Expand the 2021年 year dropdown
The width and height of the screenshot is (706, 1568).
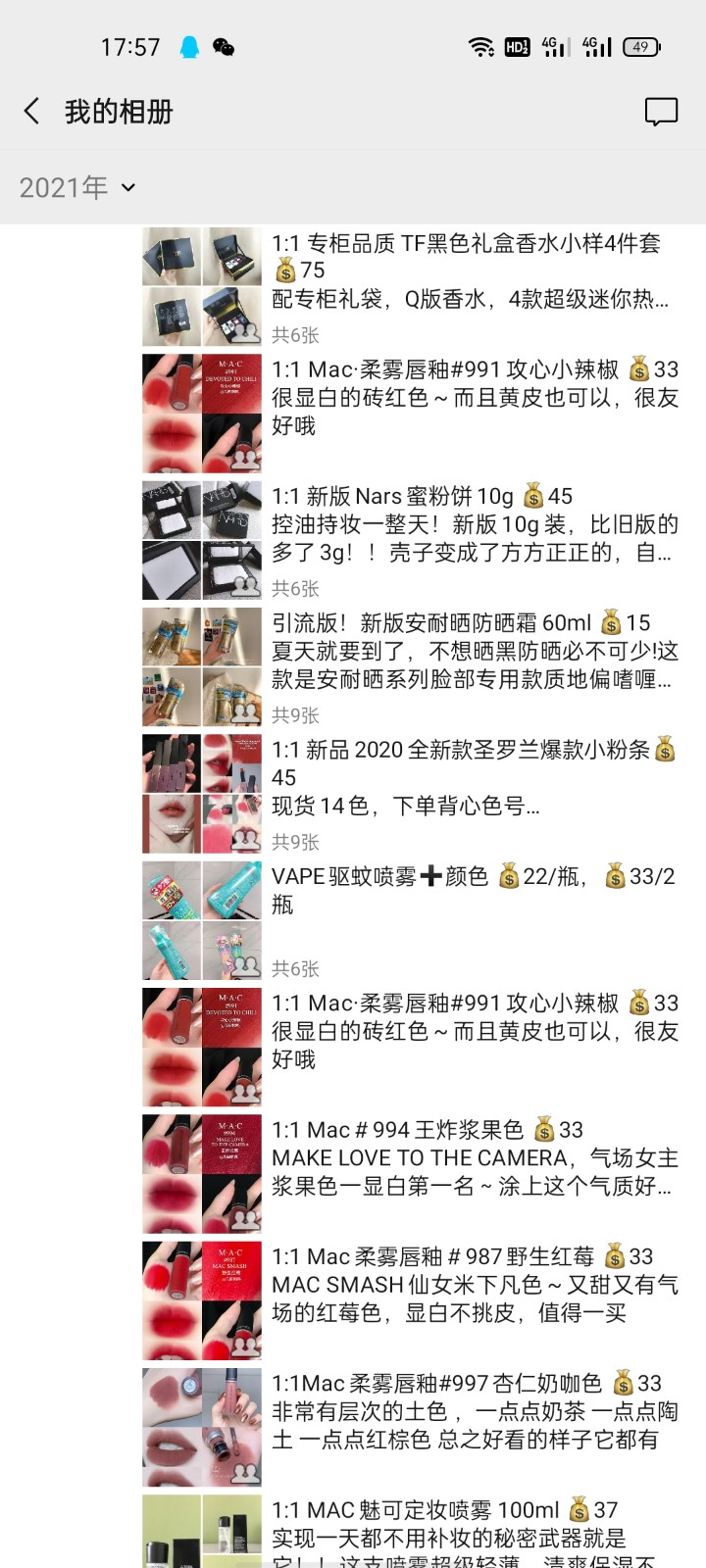pos(77,187)
